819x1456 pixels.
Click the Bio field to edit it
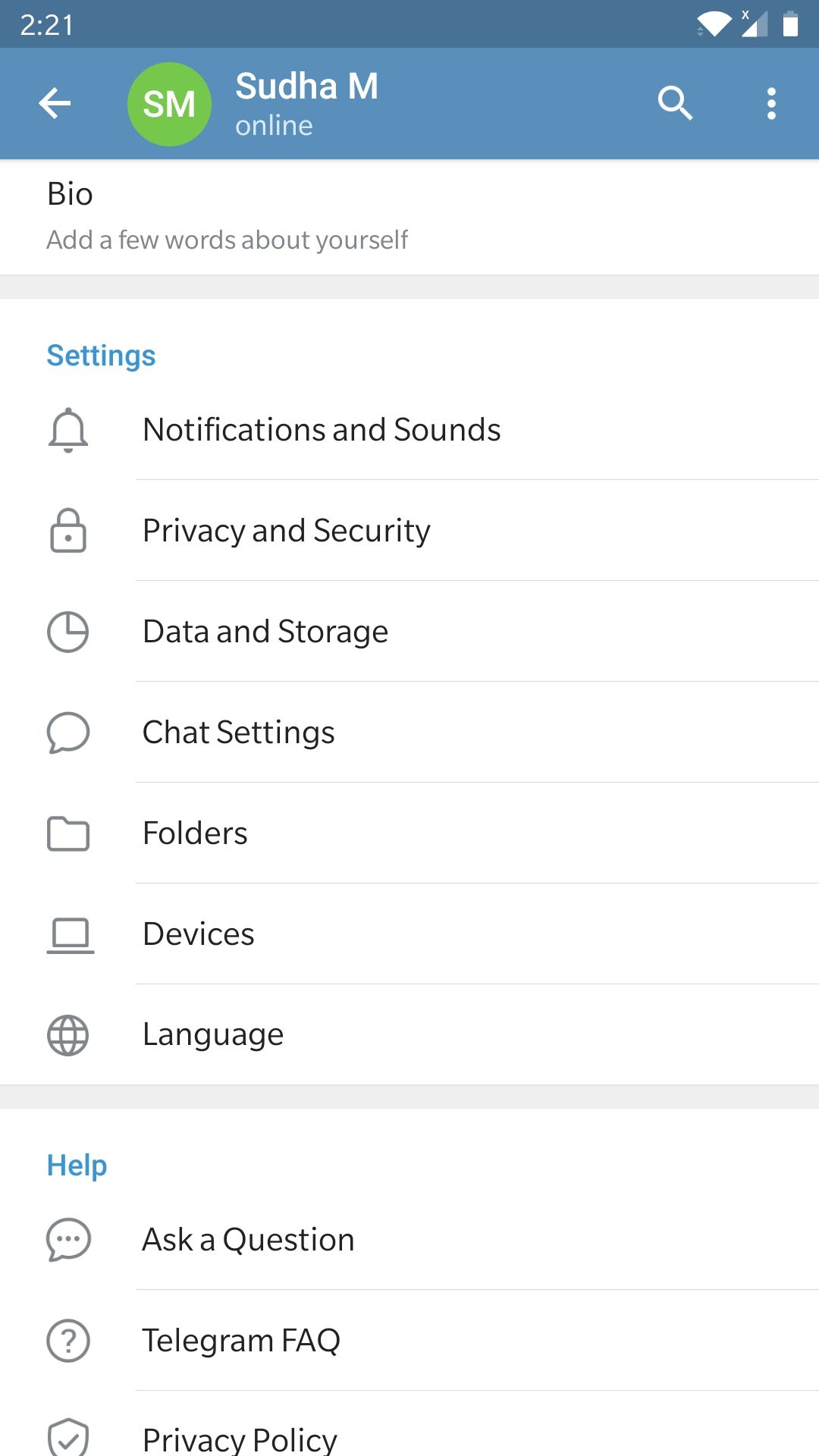click(227, 216)
